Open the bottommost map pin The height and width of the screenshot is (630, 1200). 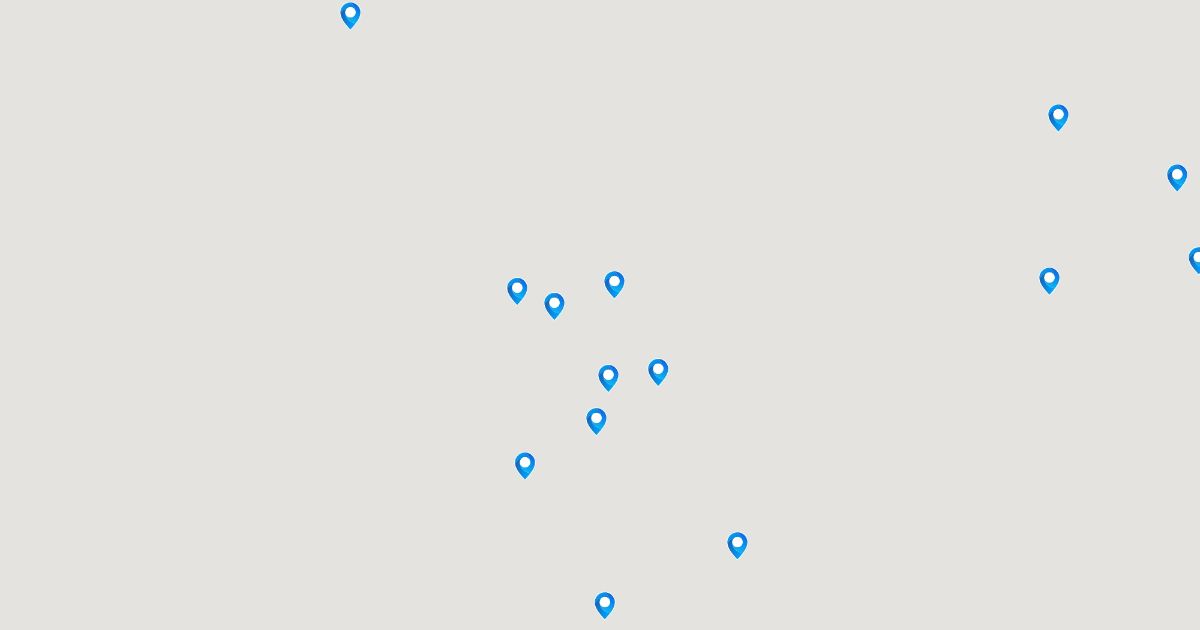(604, 605)
